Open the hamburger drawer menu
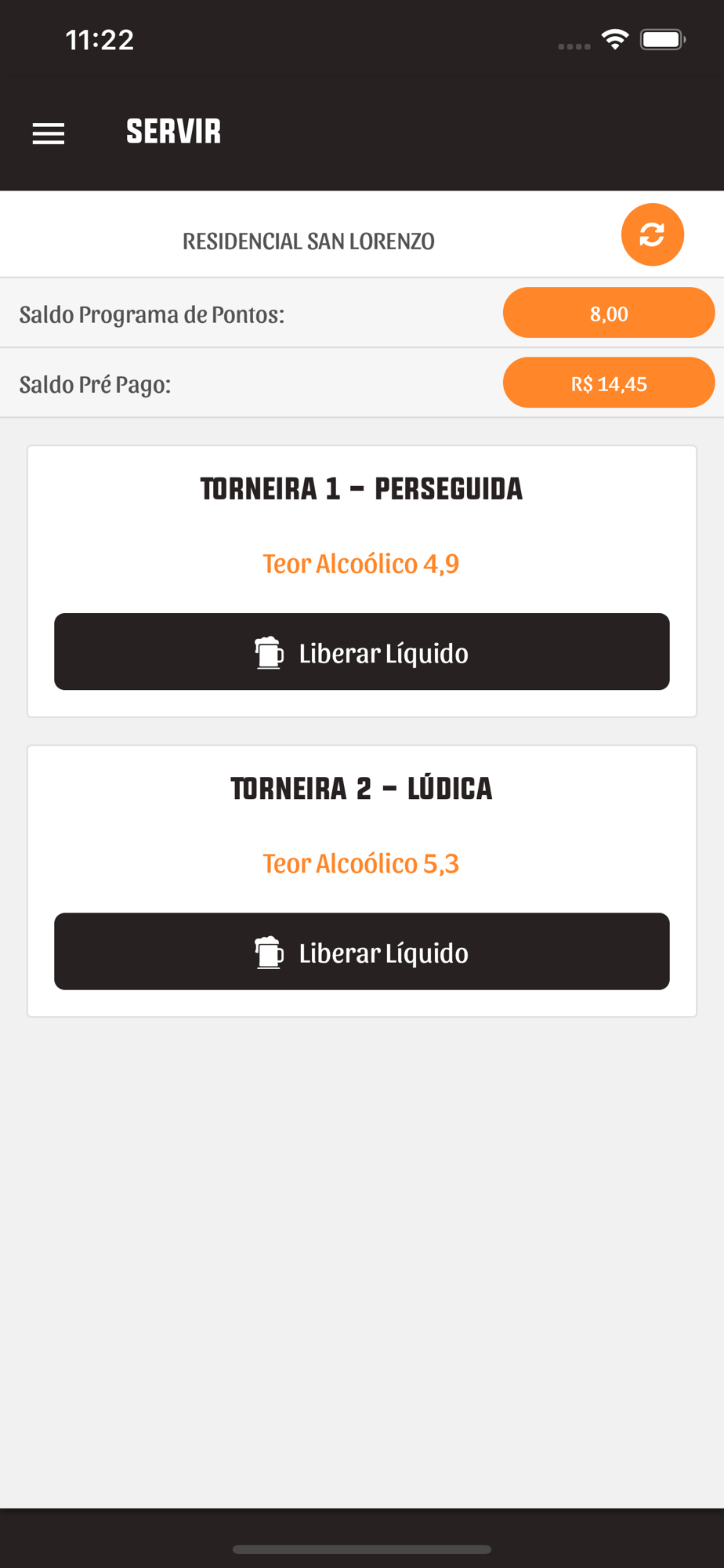This screenshot has height=1568, width=724. click(49, 133)
